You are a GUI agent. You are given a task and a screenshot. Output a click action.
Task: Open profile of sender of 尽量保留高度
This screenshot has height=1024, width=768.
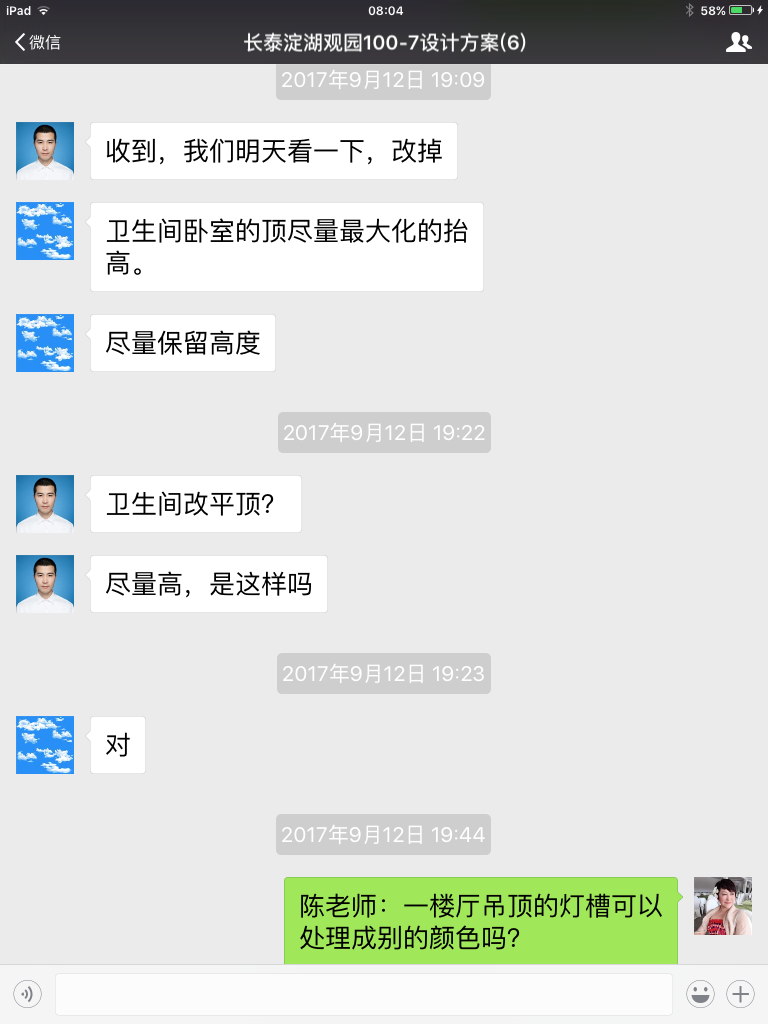point(45,343)
